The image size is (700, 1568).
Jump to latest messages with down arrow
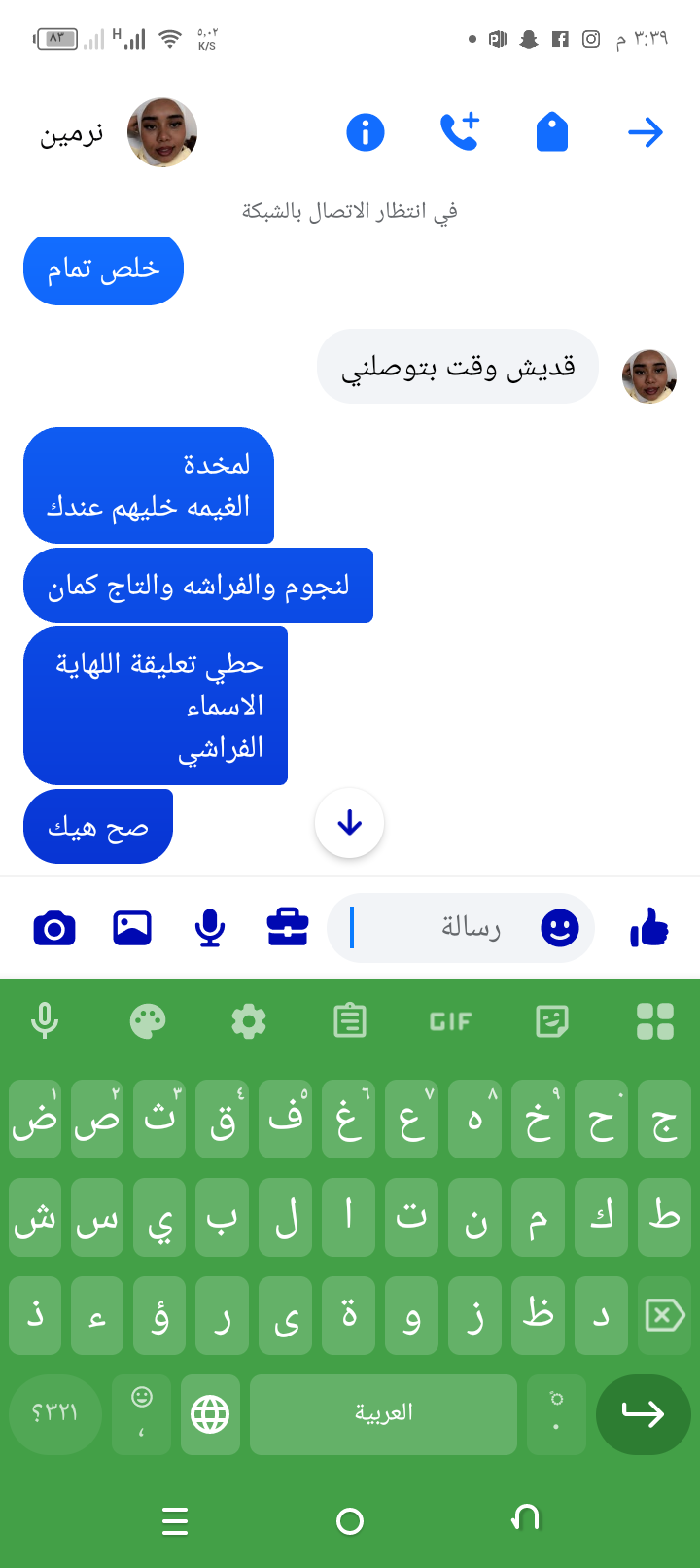349,823
